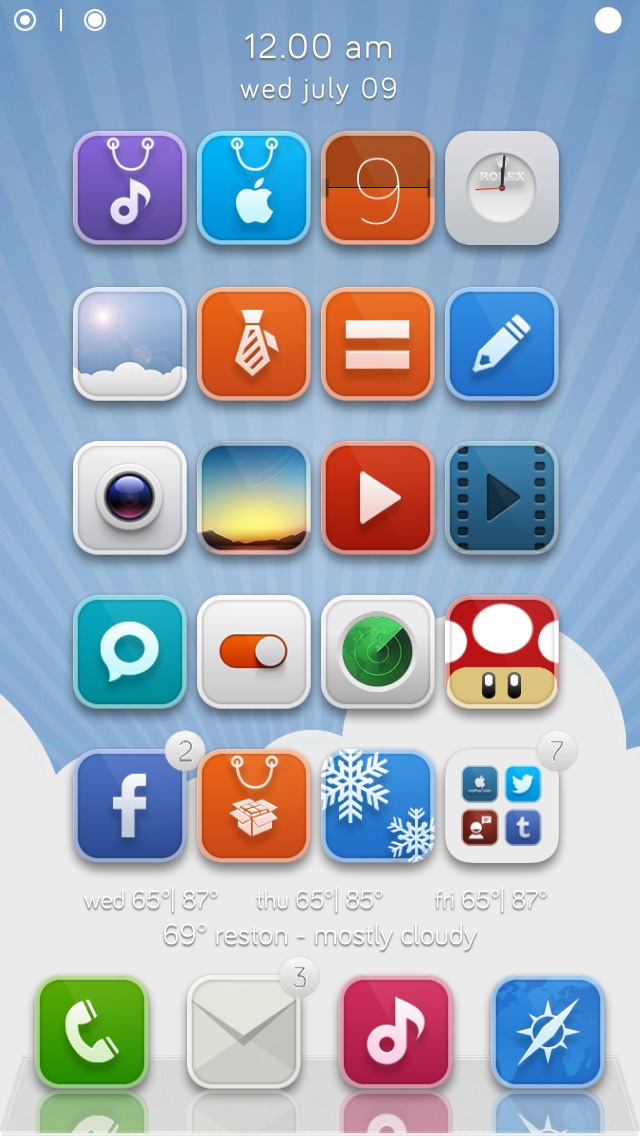The height and width of the screenshot is (1136, 640).
Task: Open the red play button app
Action: pos(378,497)
